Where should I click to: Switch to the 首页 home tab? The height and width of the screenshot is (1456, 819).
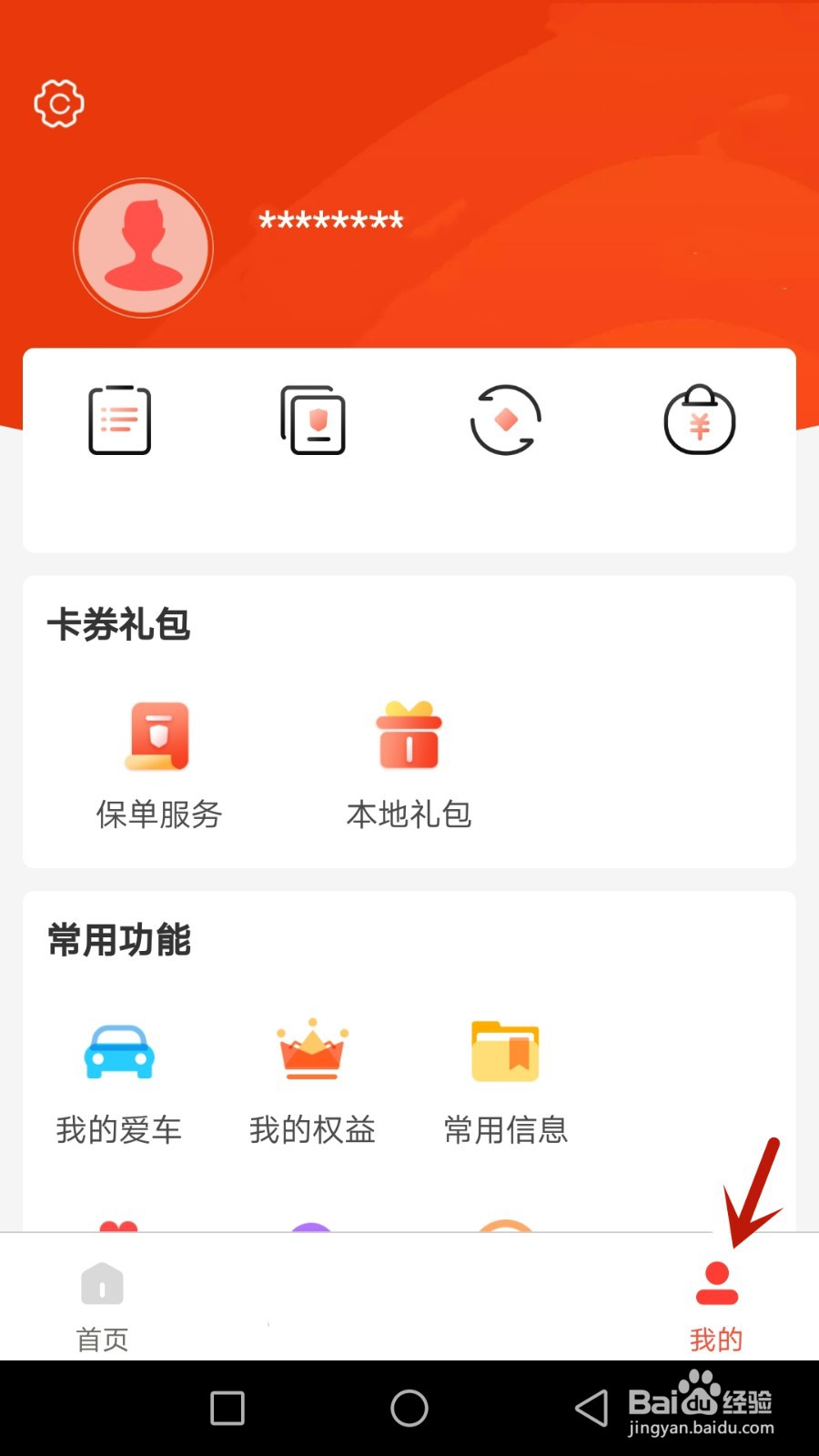pyautogui.click(x=102, y=1306)
